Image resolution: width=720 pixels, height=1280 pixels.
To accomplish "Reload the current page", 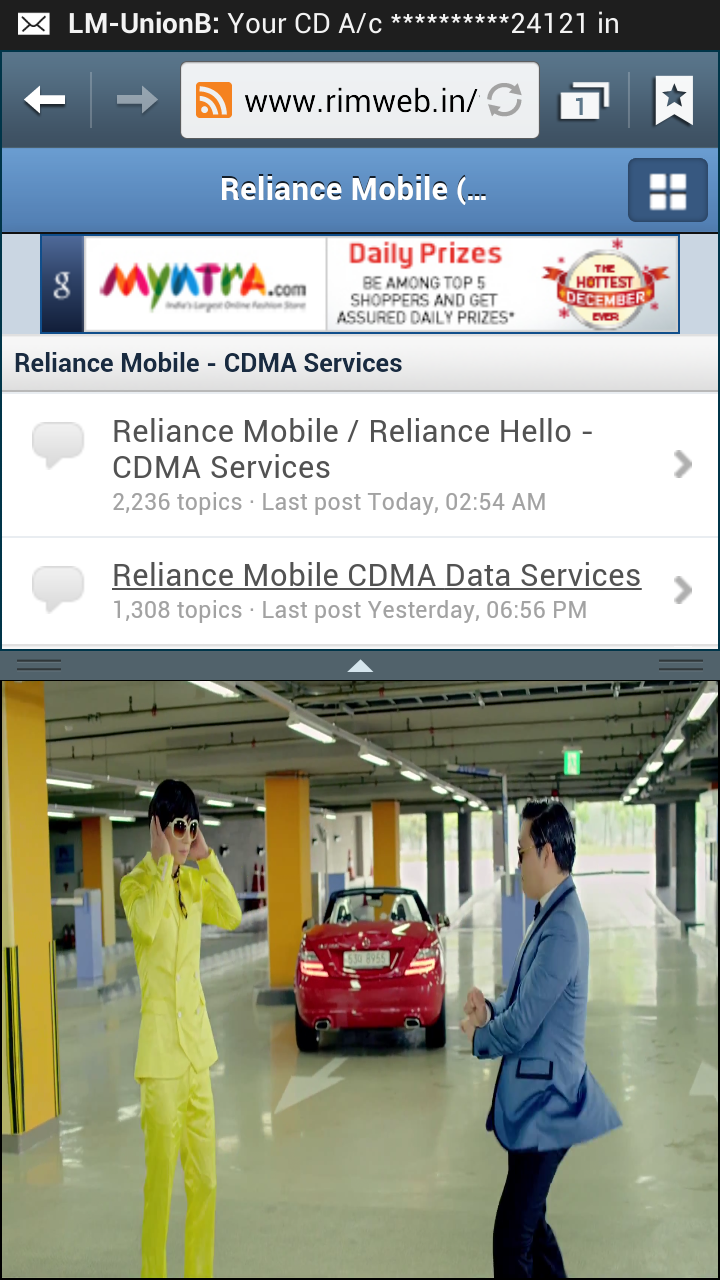I will [x=505, y=100].
